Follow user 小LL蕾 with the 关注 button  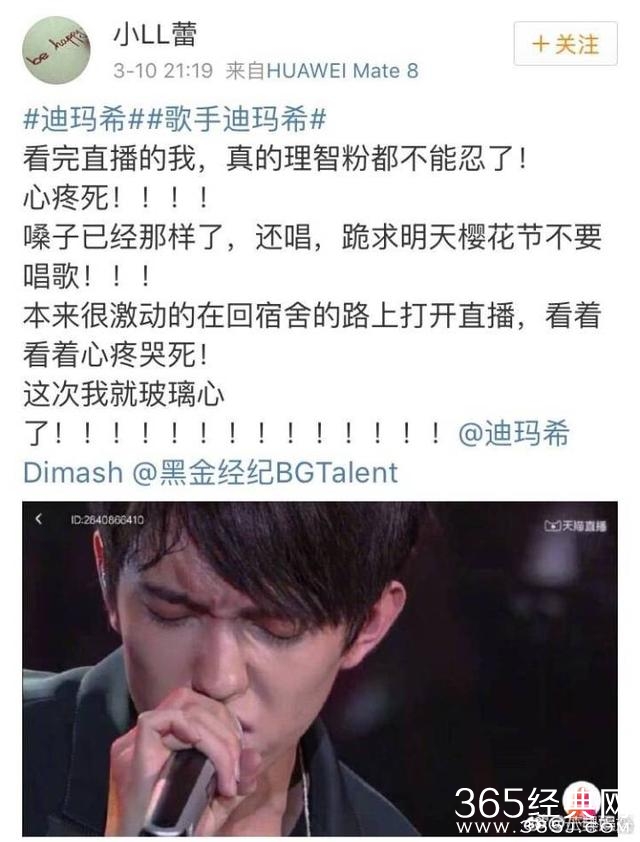(x=565, y=44)
